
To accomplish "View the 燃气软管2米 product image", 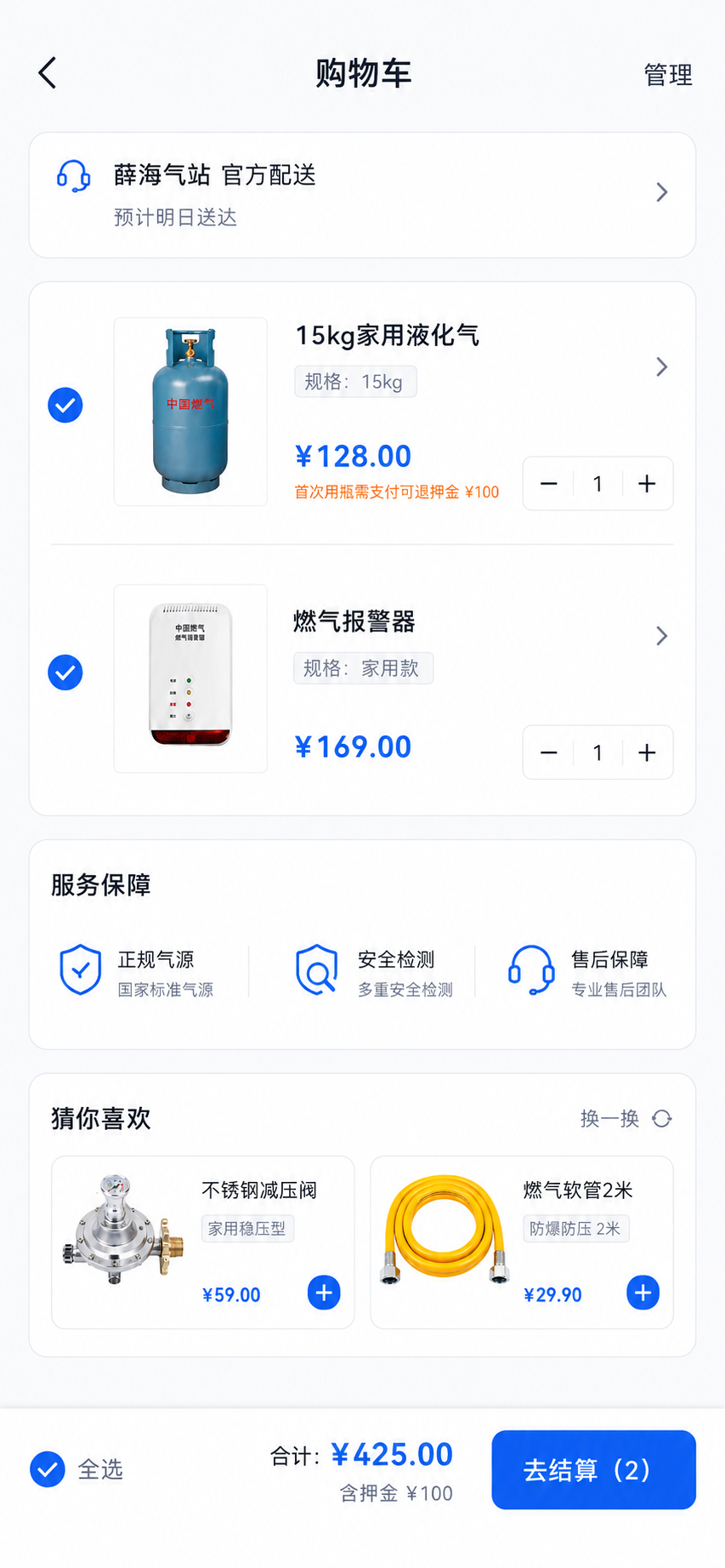I will click(x=445, y=1230).
